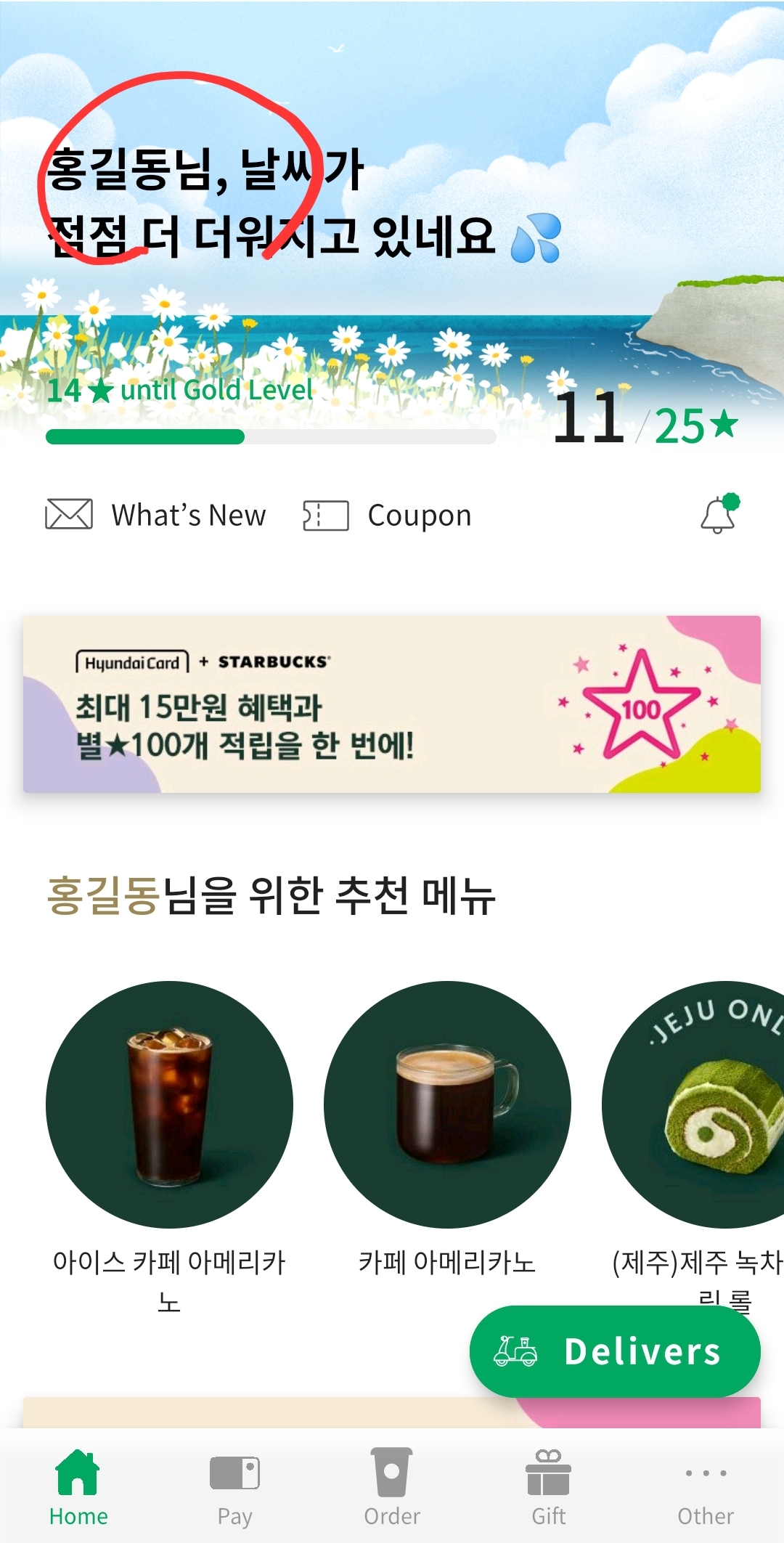The height and width of the screenshot is (1543, 784).
Task: Select 아이스 카페 아메리카노 menu item
Action: pyautogui.click(x=169, y=1104)
